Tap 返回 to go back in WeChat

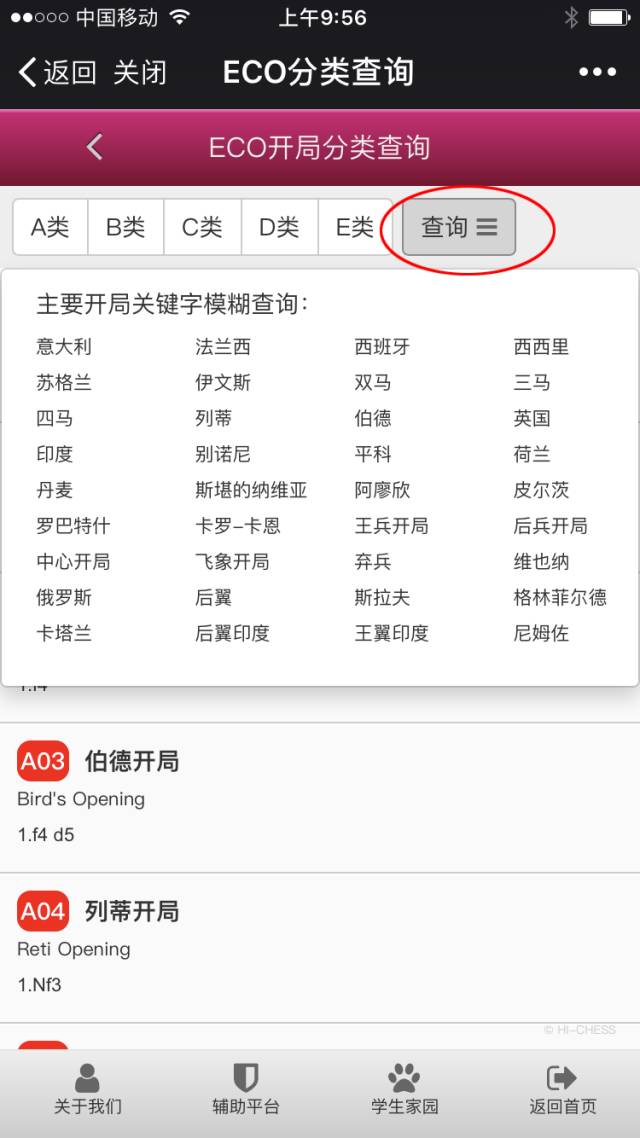[57, 73]
